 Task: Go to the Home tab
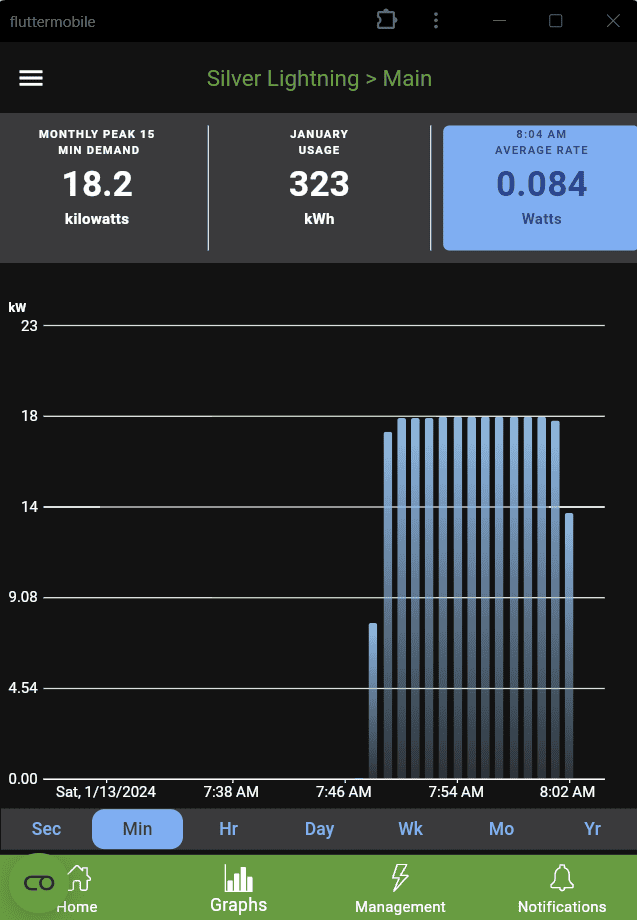click(77, 889)
